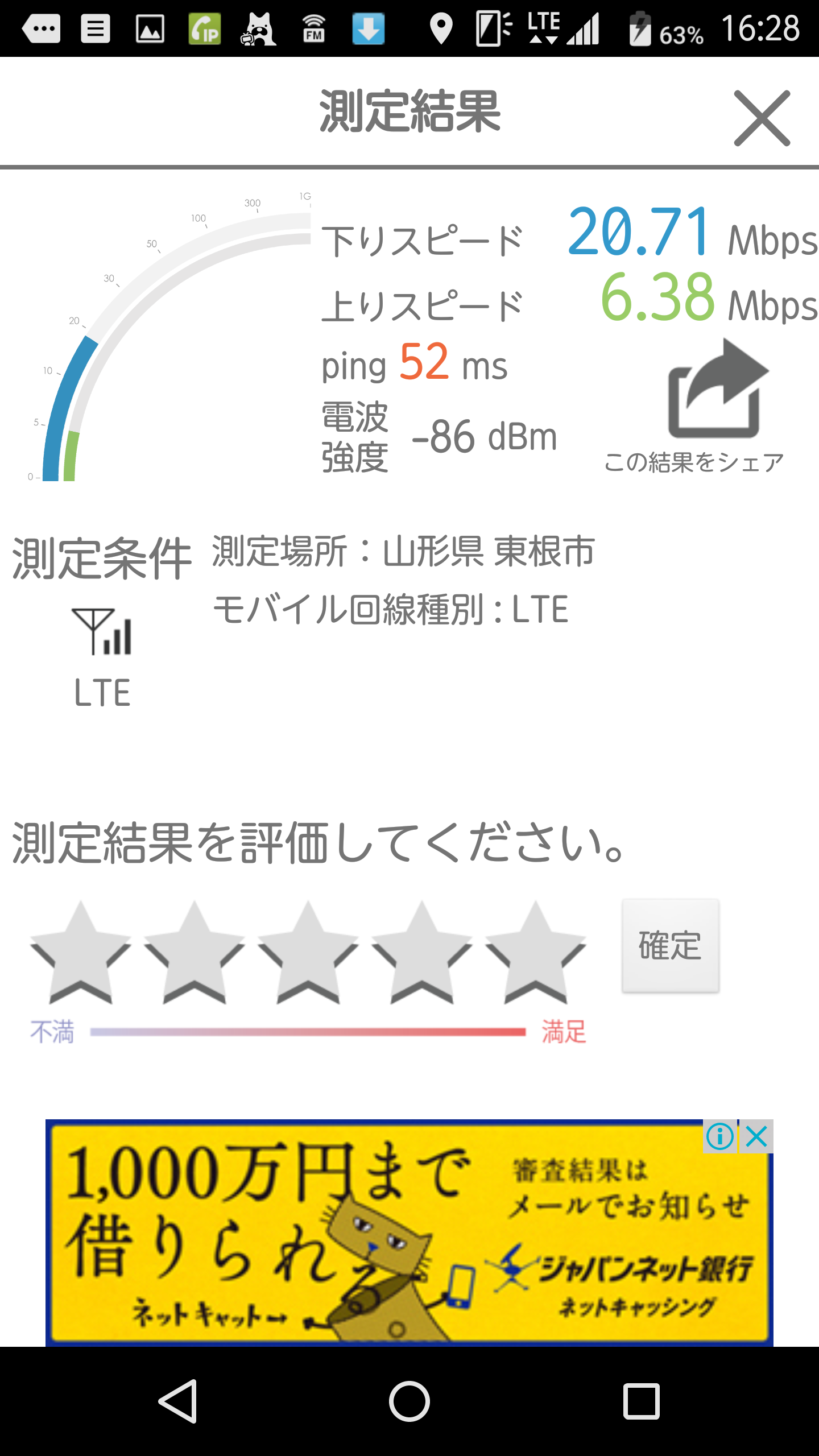
Task: Rate the result two stars
Action: pos(194,954)
